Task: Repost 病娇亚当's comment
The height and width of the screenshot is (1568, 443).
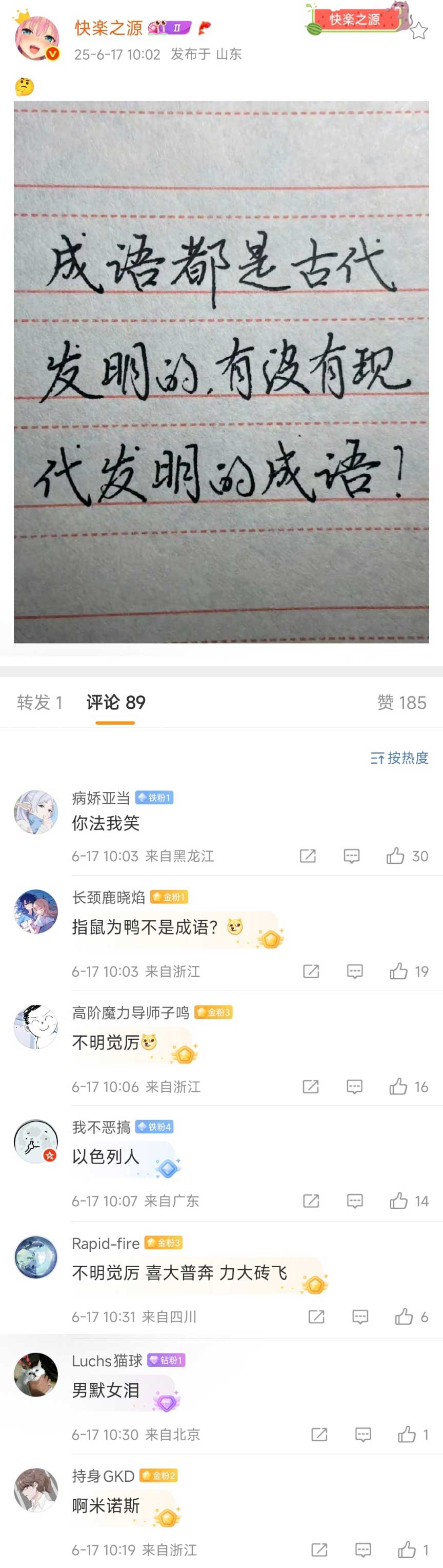Action: coord(308,856)
